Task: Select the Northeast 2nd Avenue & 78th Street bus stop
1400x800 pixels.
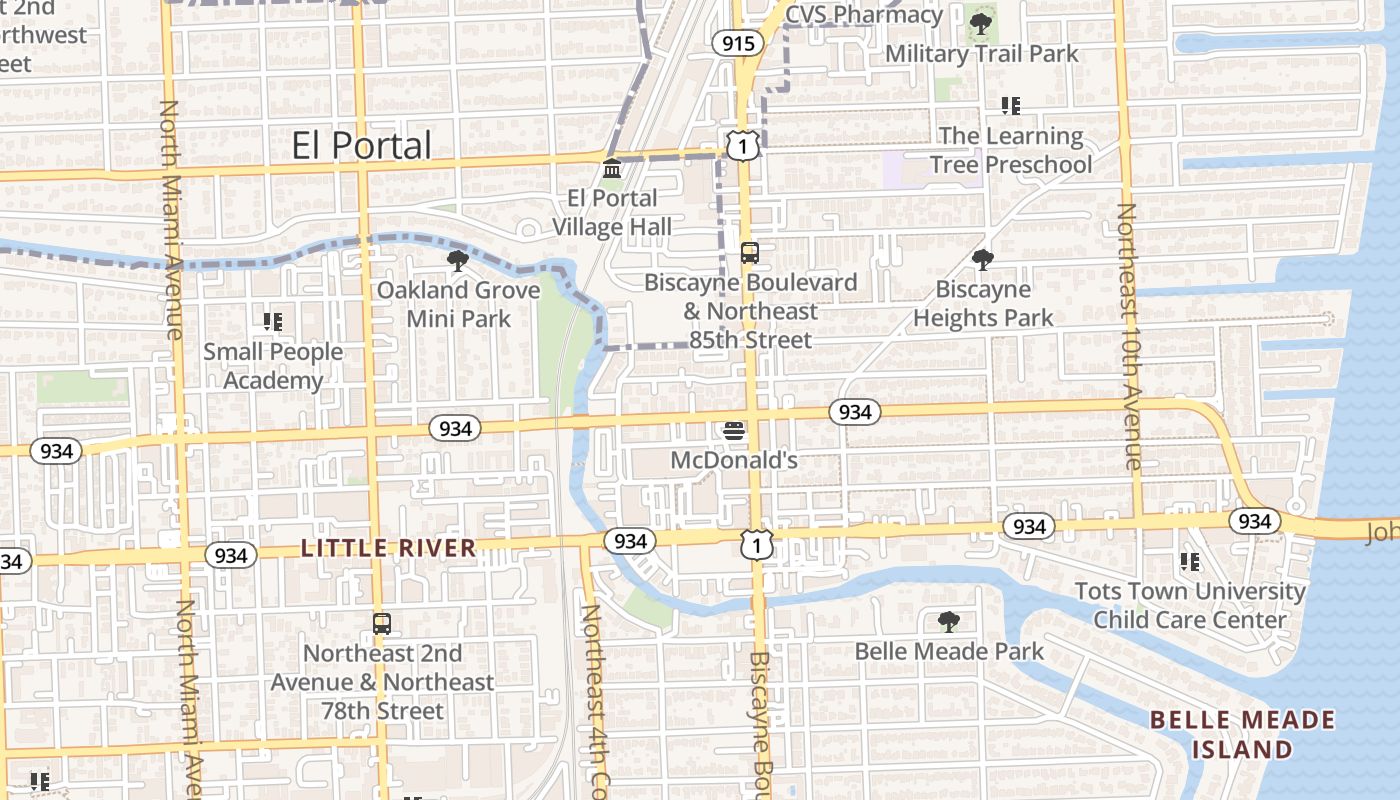Action: (x=382, y=624)
